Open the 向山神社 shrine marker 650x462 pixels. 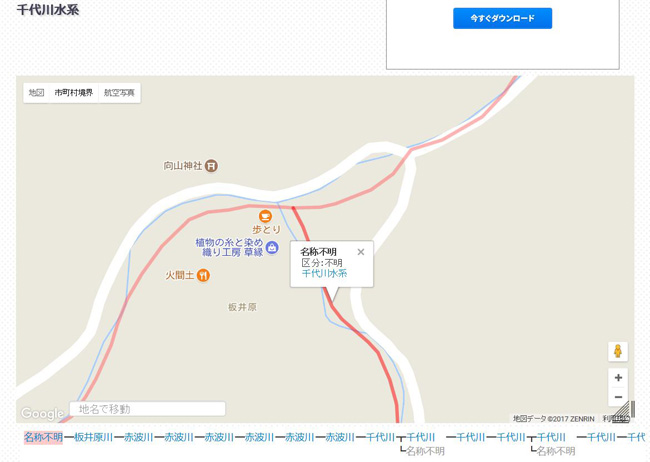coord(211,166)
